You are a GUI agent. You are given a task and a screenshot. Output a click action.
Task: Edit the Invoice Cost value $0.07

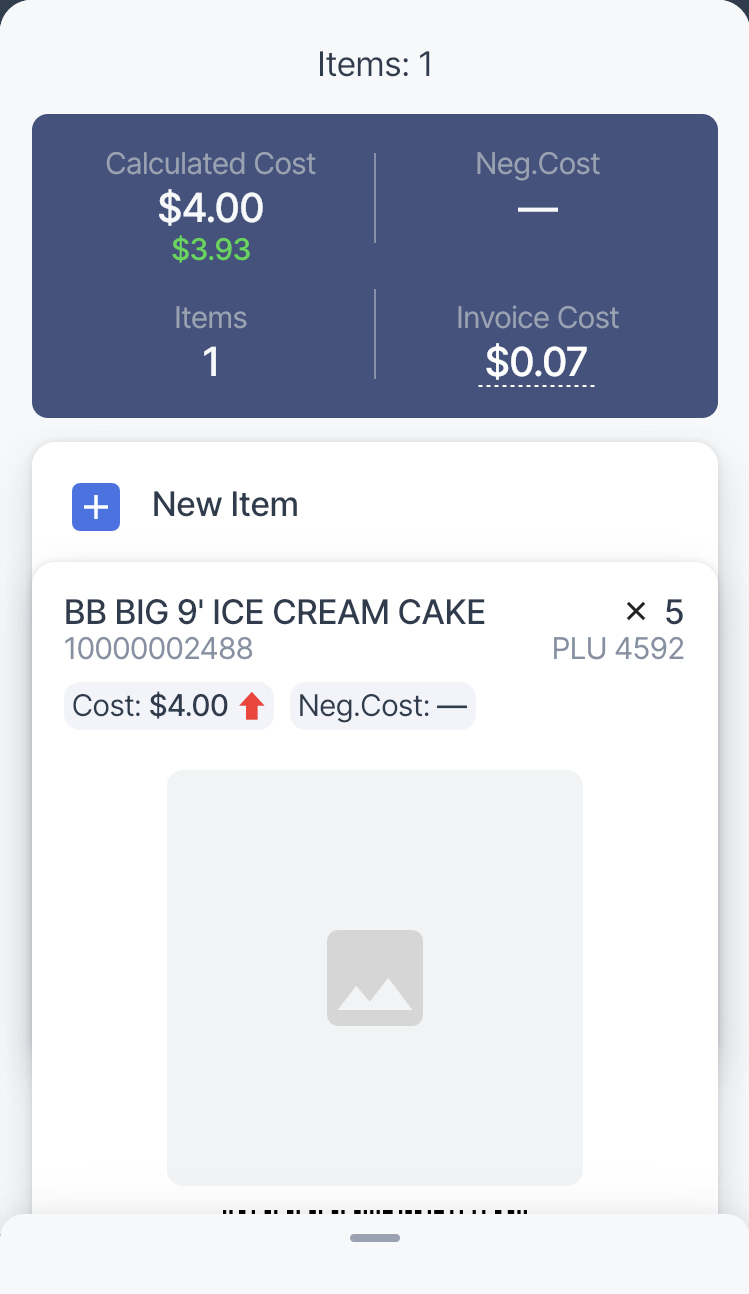(536, 362)
